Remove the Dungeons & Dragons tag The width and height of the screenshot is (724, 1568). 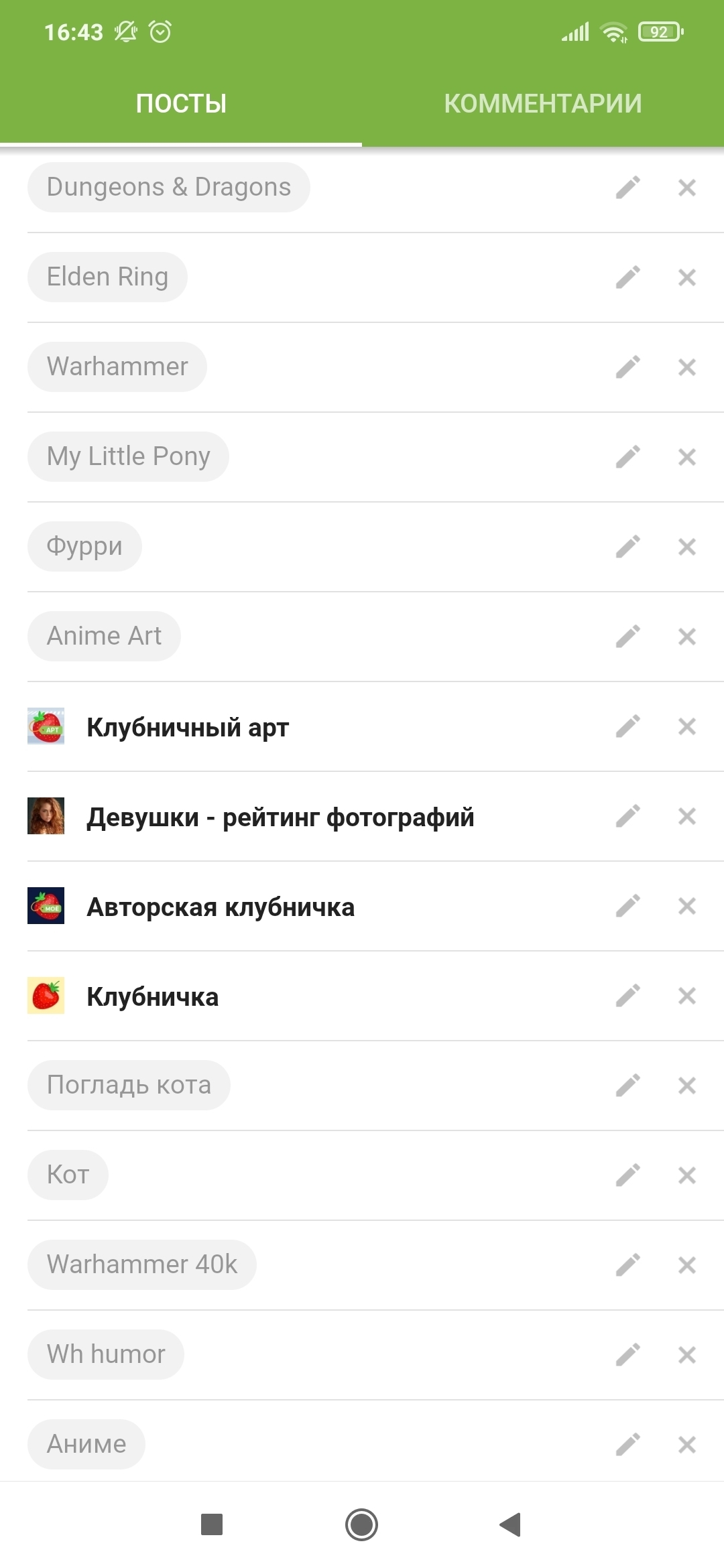click(687, 188)
